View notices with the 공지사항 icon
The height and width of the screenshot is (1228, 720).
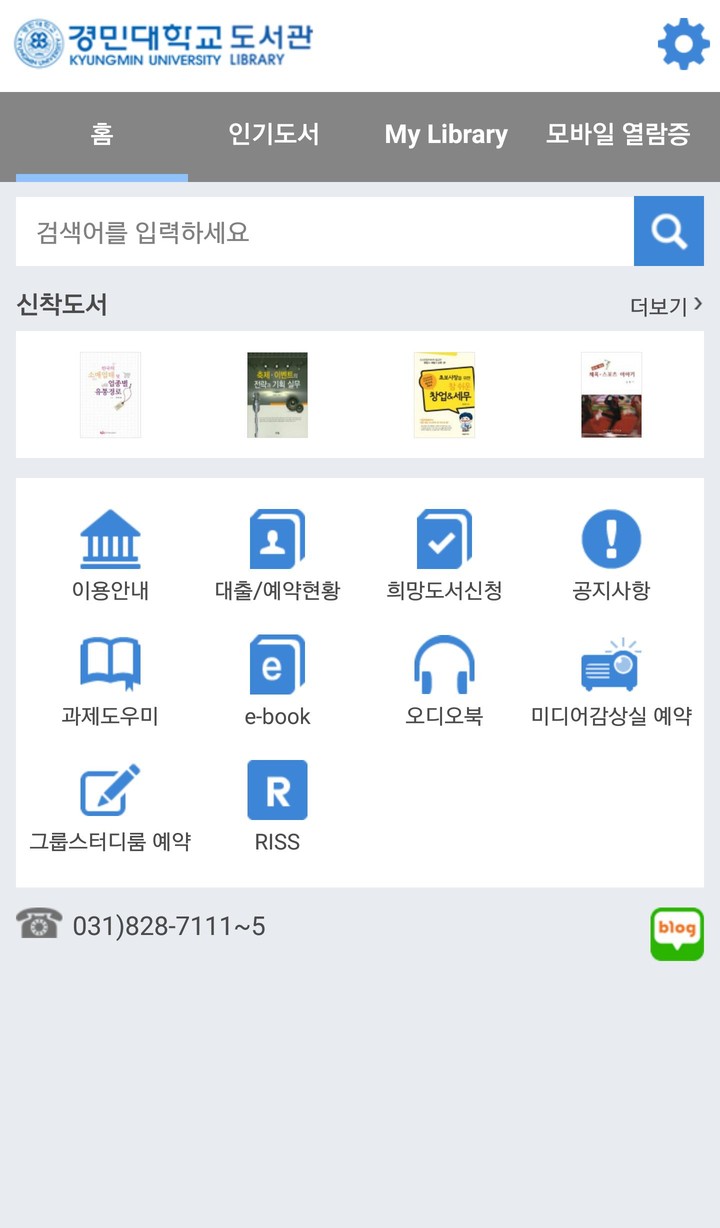point(612,552)
